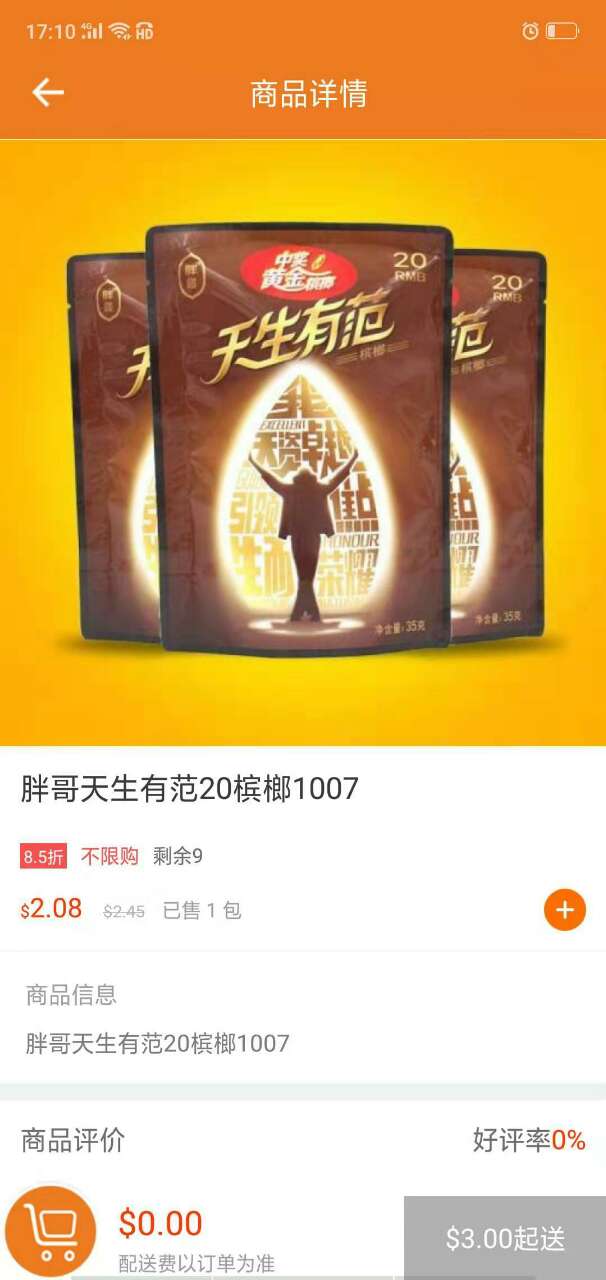Tap the $3.00起送 checkout button

(505, 1238)
